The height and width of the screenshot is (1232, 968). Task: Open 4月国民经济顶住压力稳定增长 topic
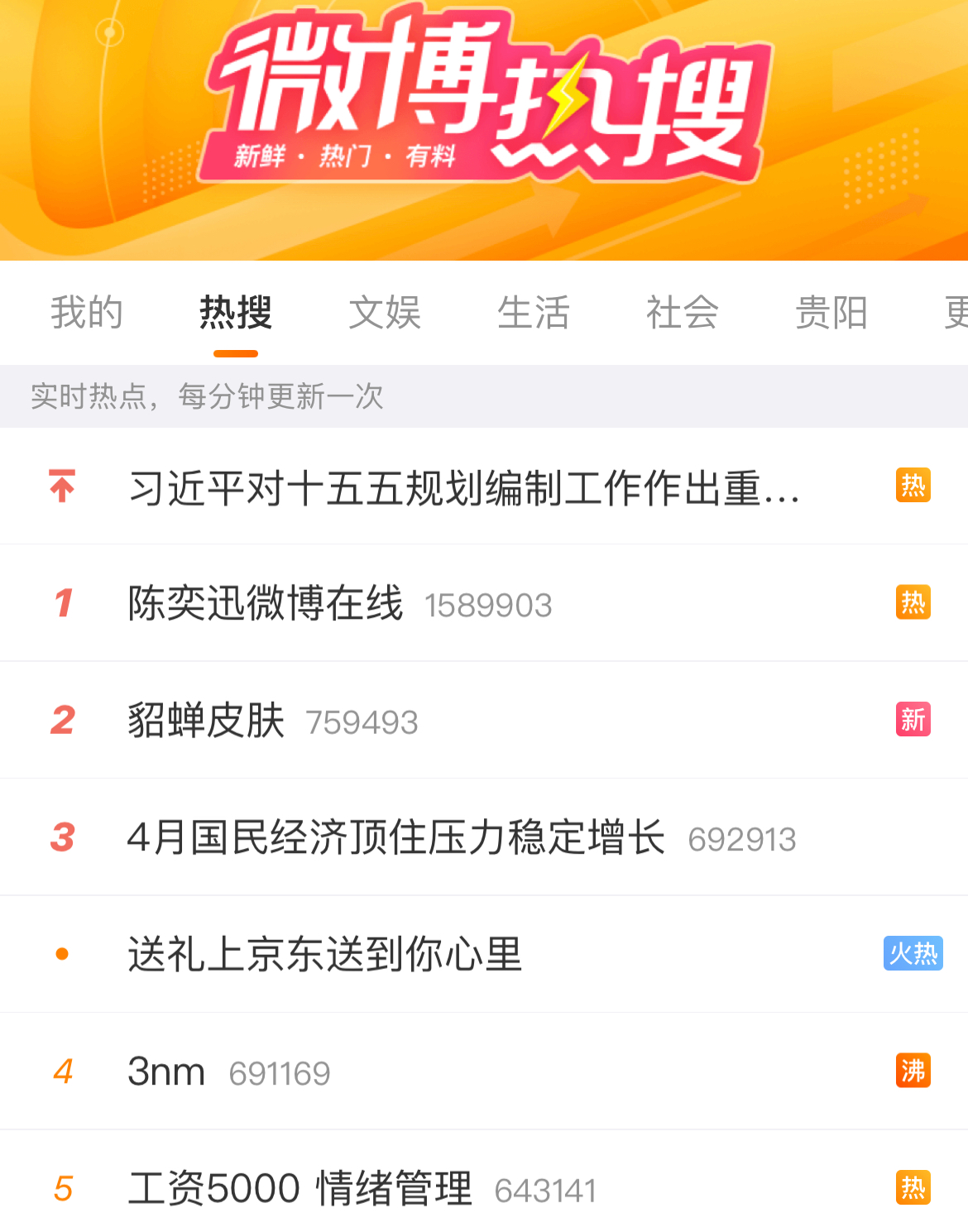395,837
